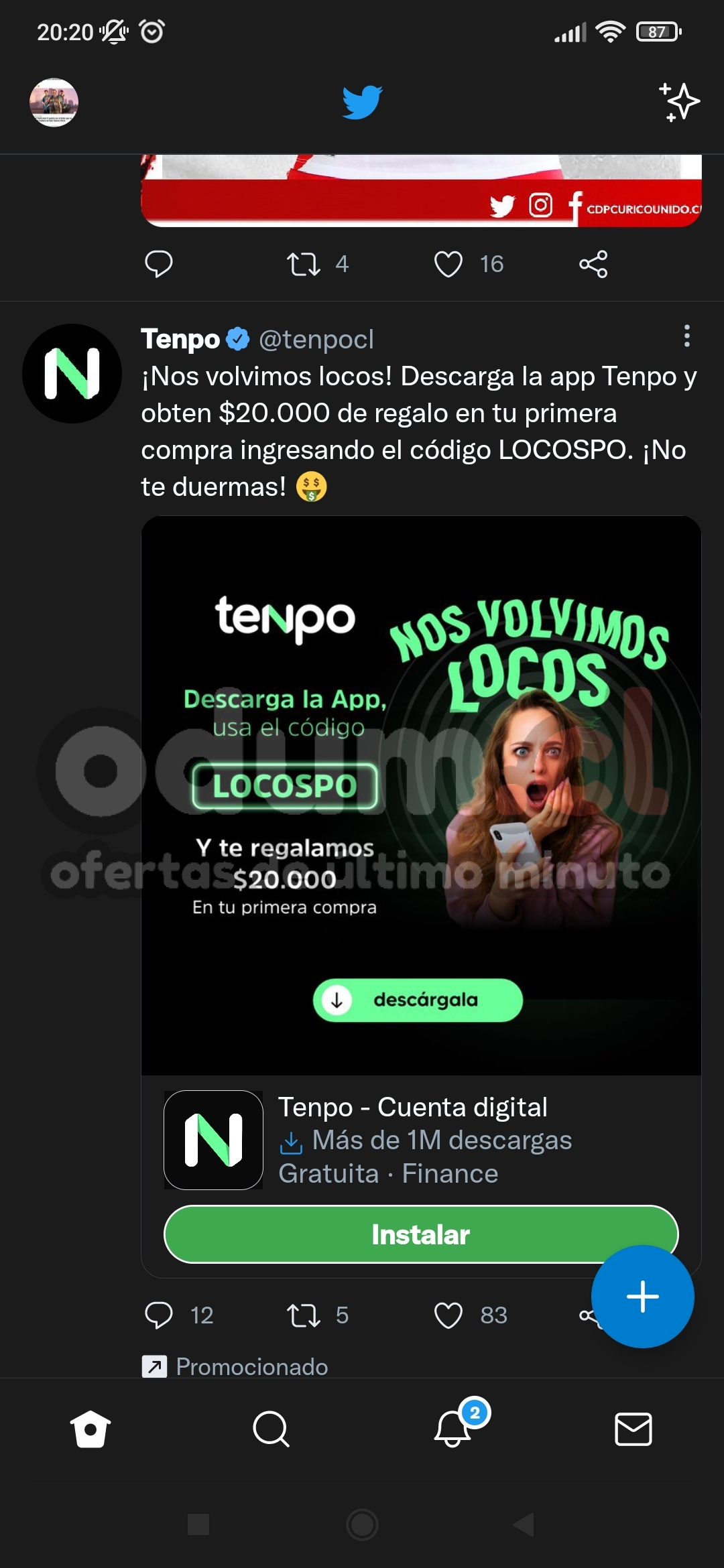
Task: Retweet Tenpo's promoted tweet
Action: pyautogui.click(x=304, y=1315)
